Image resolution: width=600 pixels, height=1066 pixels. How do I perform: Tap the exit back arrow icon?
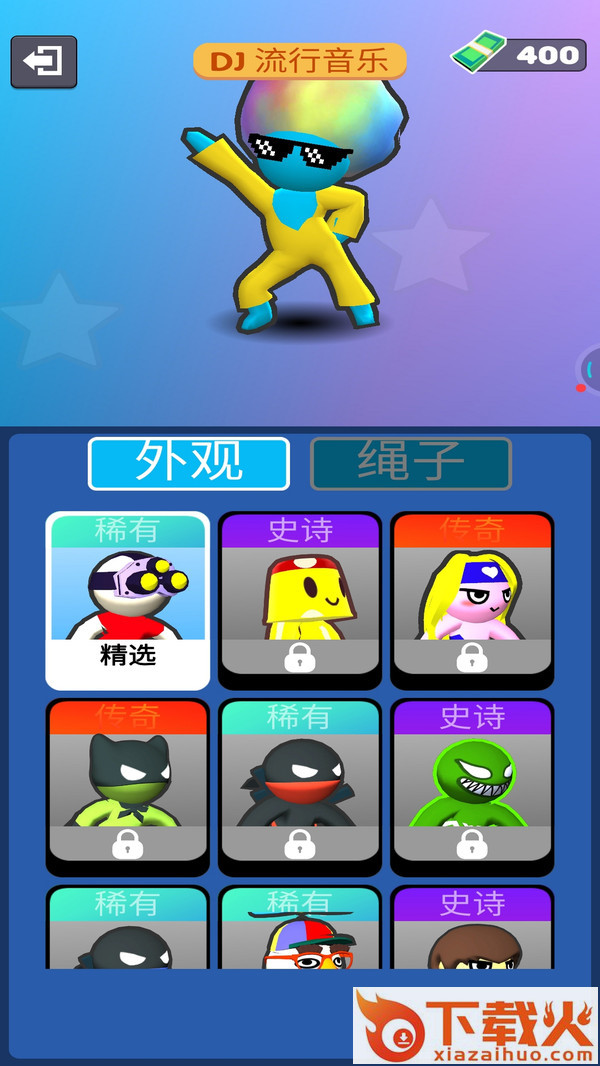tap(44, 62)
